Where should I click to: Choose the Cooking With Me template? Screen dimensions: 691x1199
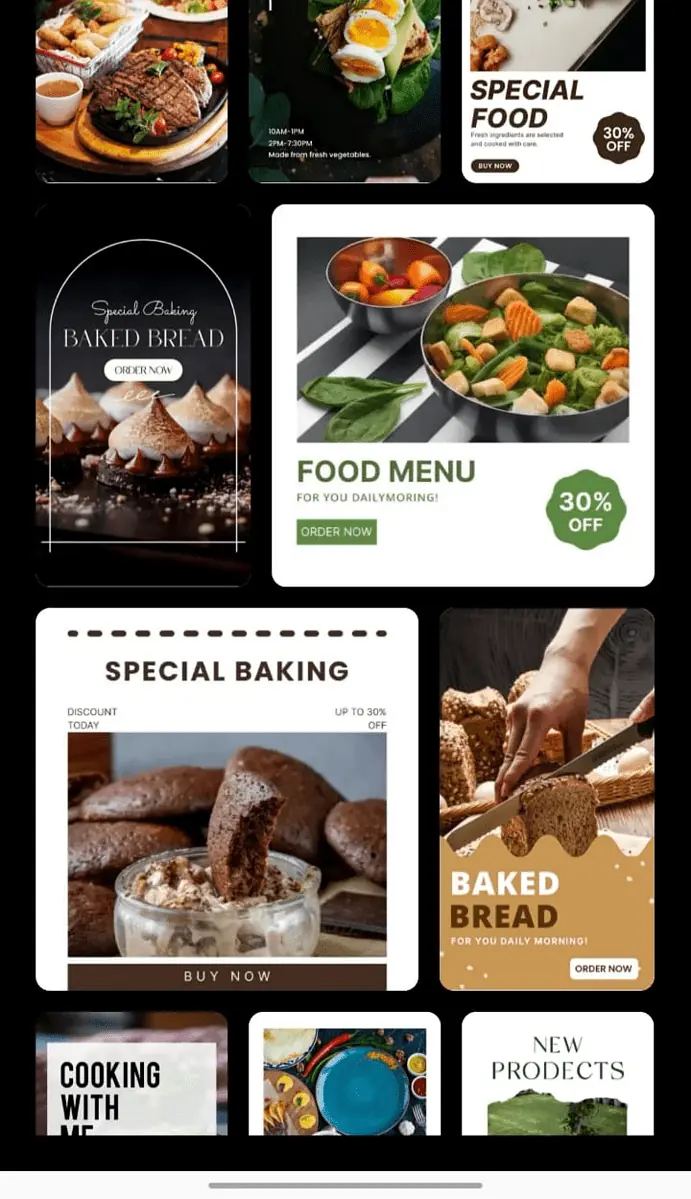pyautogui.click(x=131, y=1074)
